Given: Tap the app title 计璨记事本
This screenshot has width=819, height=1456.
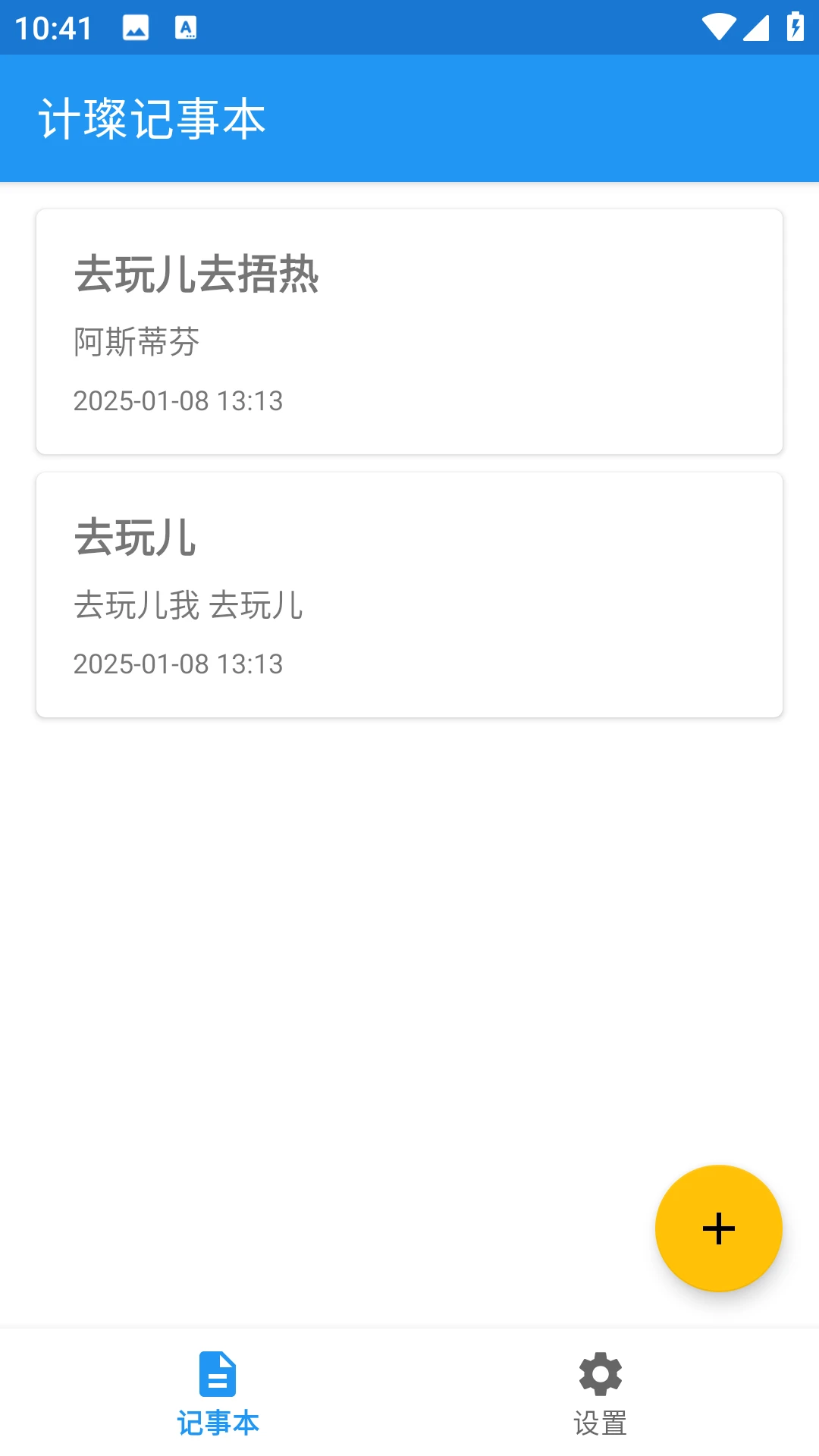Looking at the screenshot, I should [x=152, y=118].
